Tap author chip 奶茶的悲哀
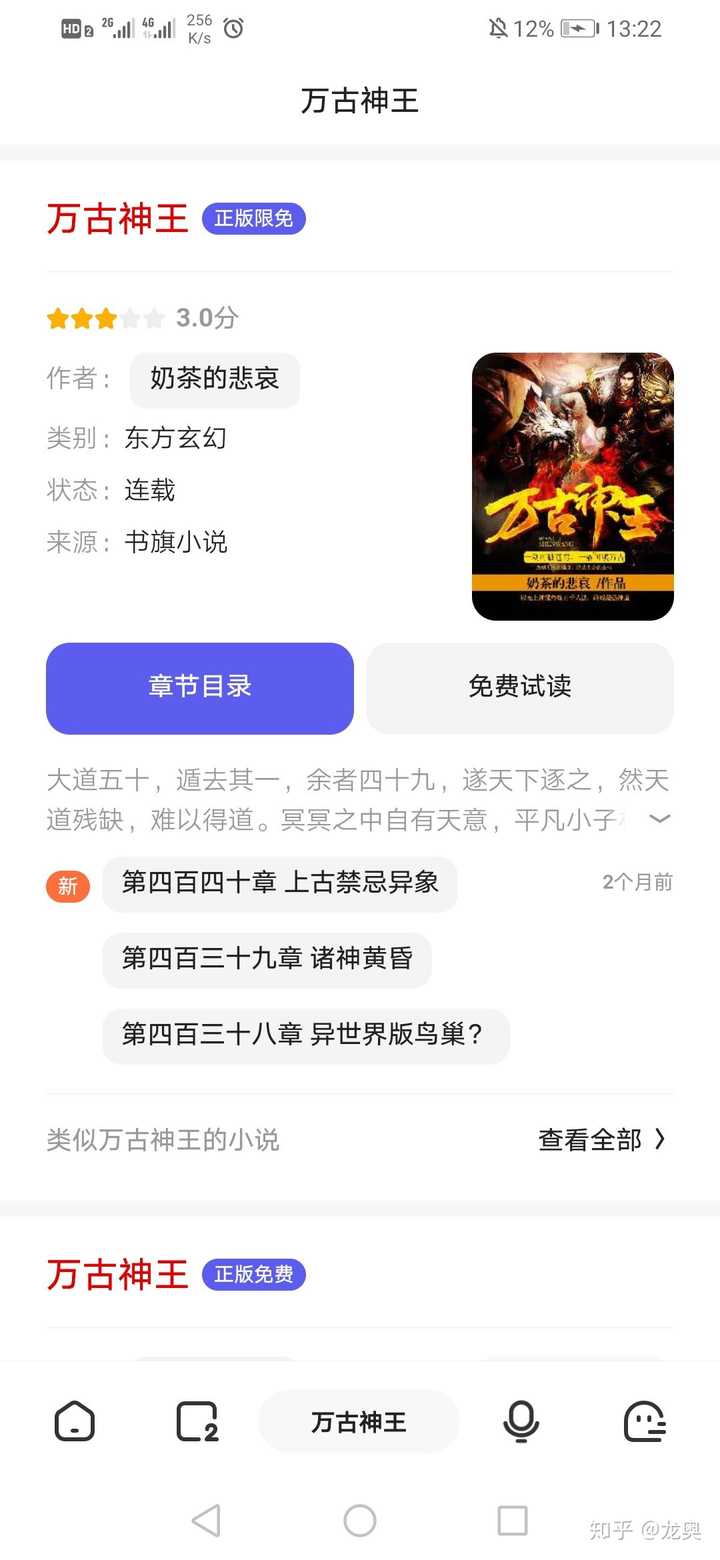This screenshot has width=720, height=1560. click(x=215, y=379)
